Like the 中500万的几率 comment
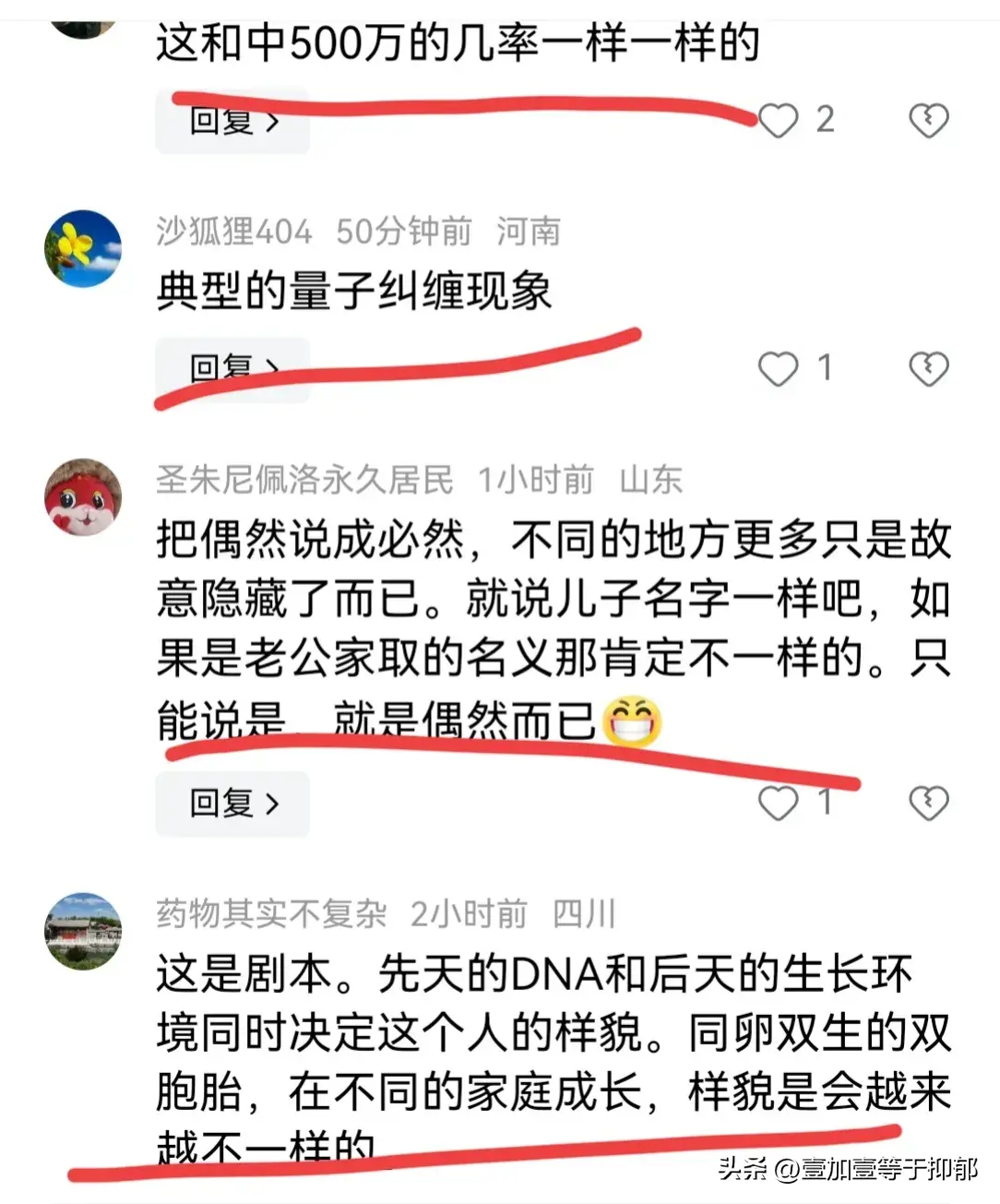This screenshot has width=1000, height=1204. (x=778, y=120)
